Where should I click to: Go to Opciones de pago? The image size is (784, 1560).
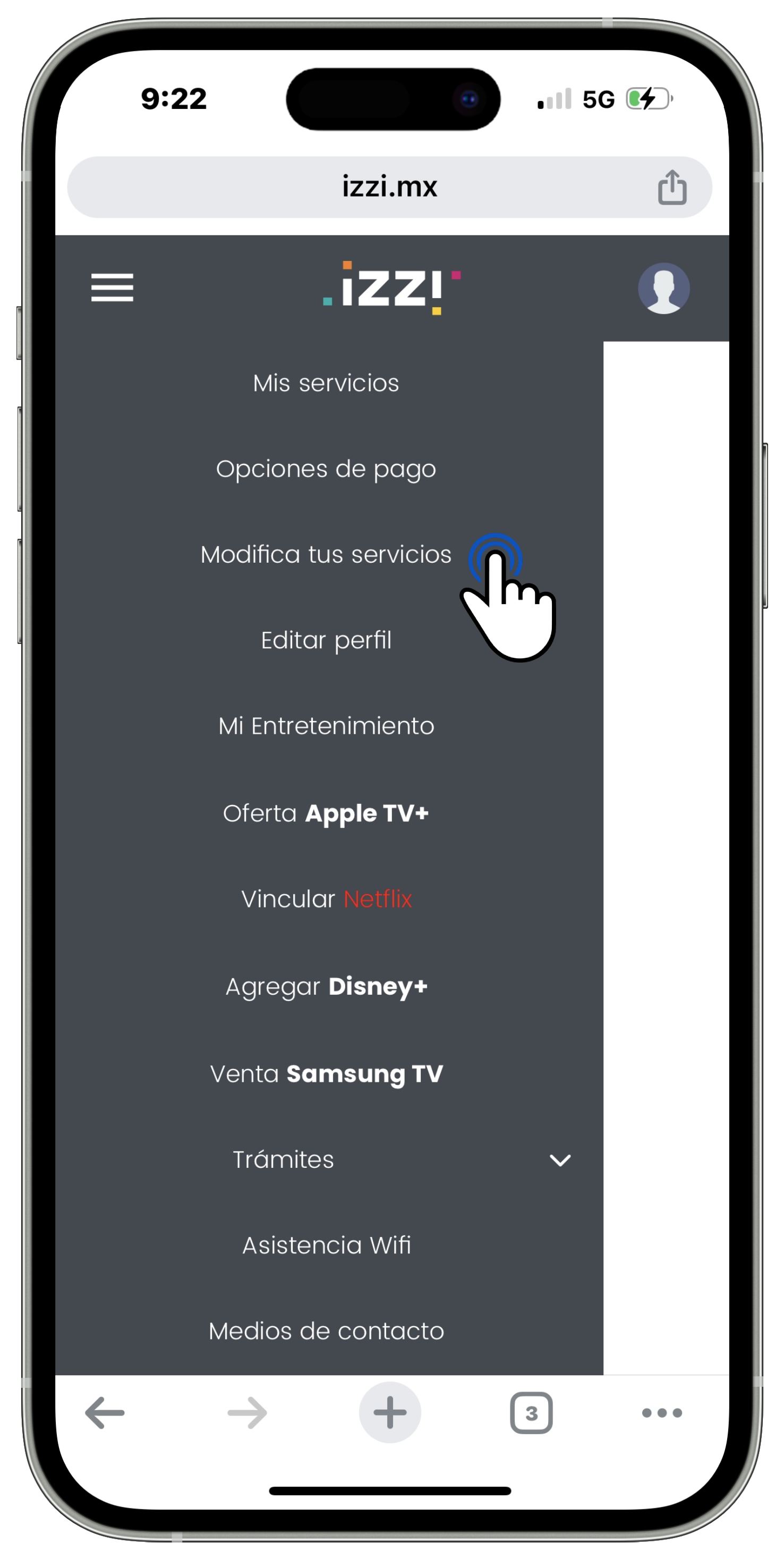coord(326,469)
